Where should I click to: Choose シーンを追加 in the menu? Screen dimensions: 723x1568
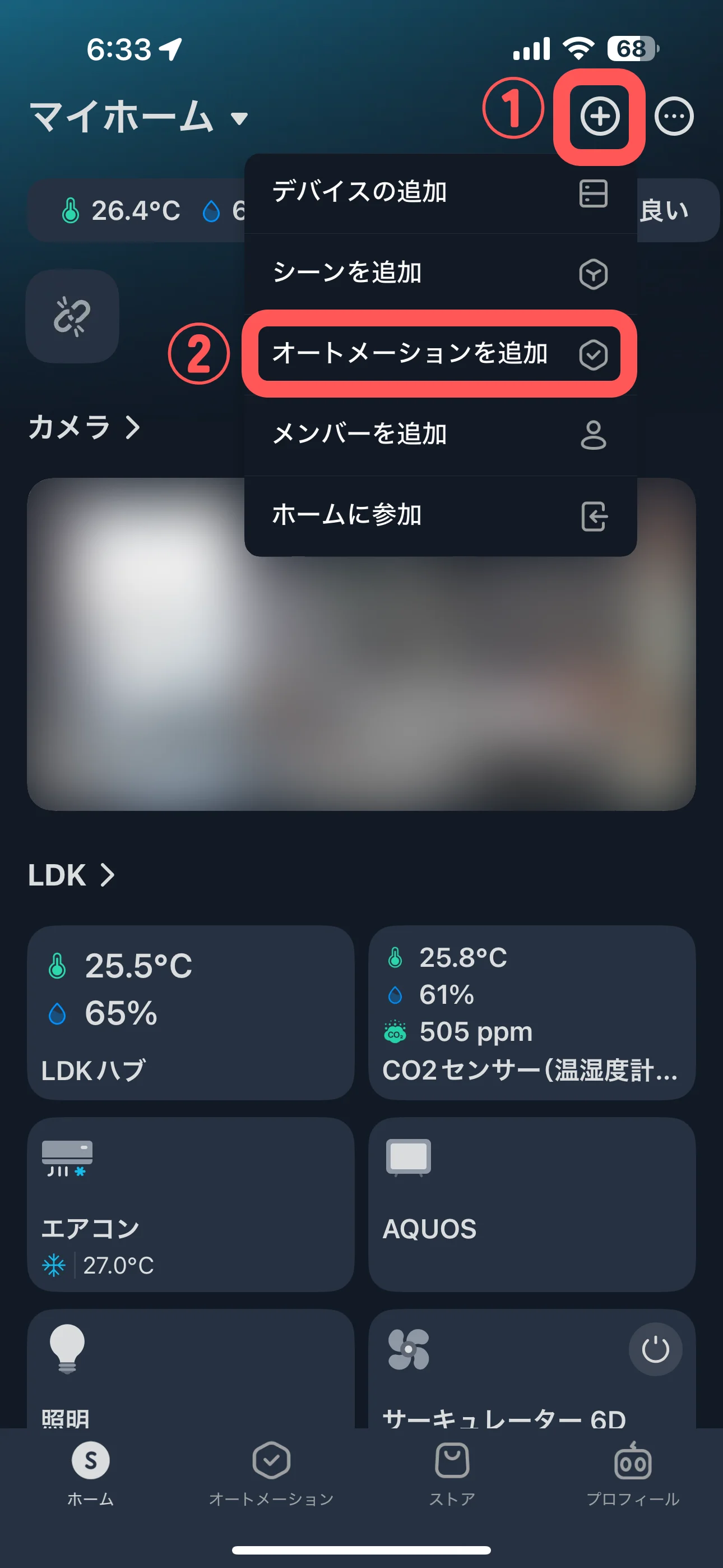point(439,273)
